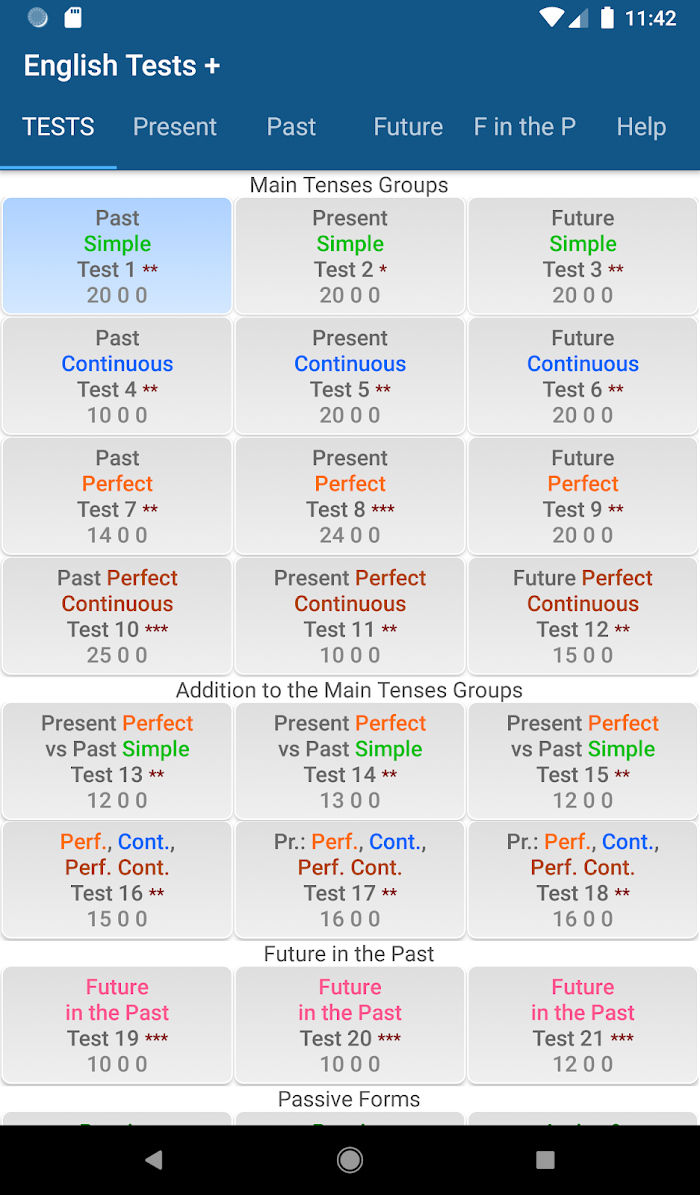Start Test 1 Past Simple
This screenshot has height=1195, width=700.
pyautogui.click(x=117, y=256)
